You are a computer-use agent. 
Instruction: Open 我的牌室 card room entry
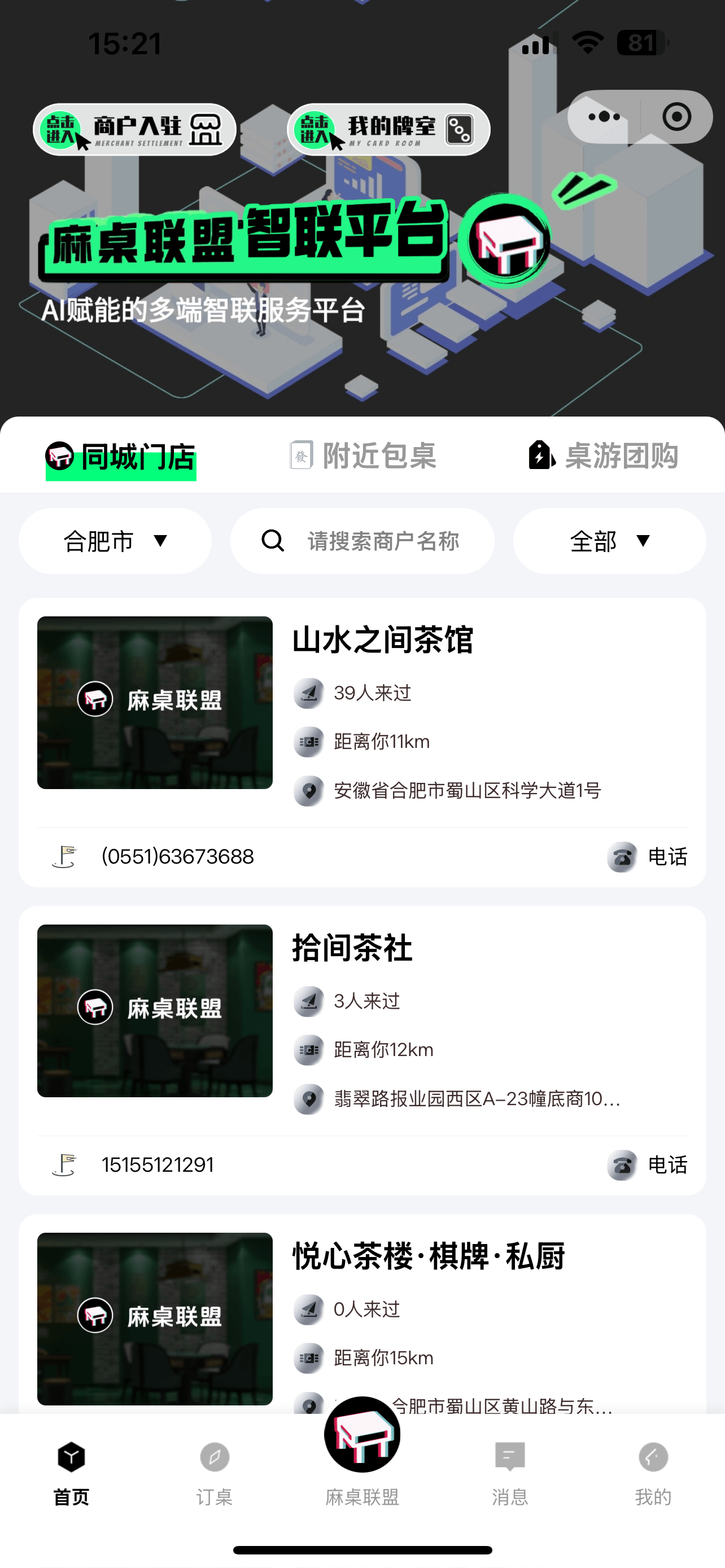point(388,129)
